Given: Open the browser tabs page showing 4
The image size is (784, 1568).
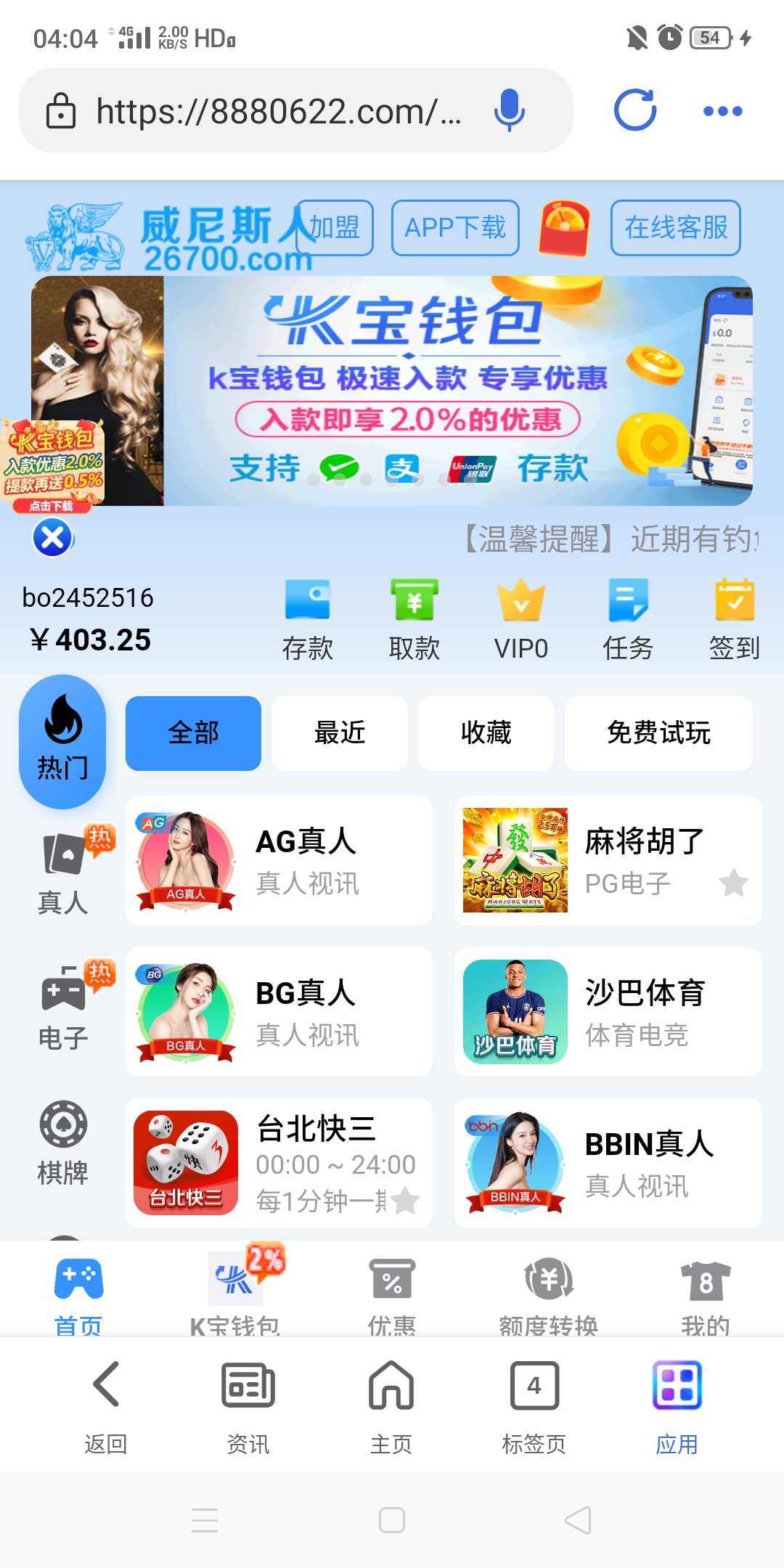Looking at the screenshot, I should pyautogui.click(x=534, y=1387).
